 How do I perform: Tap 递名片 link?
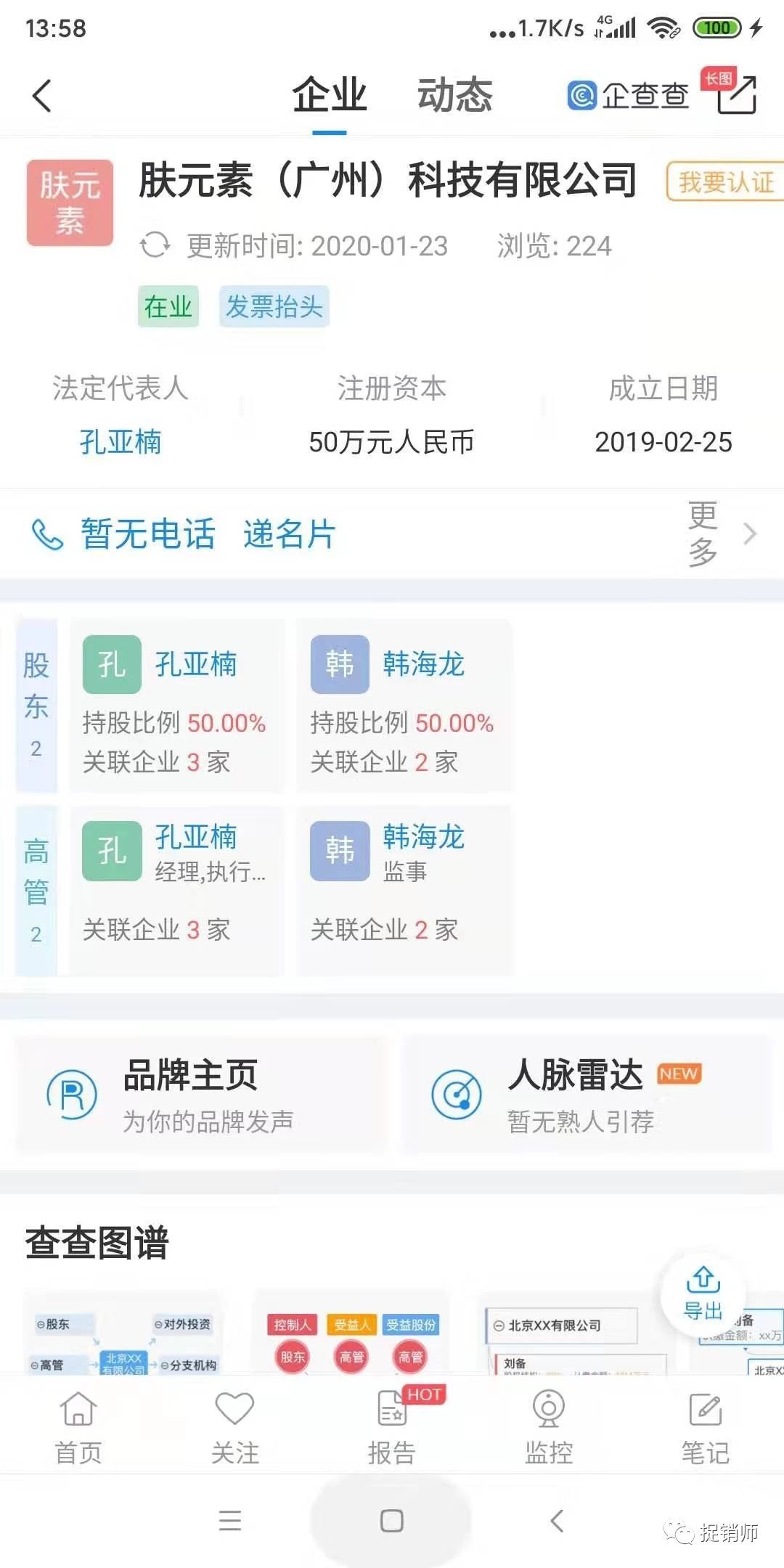[x=290, y=534]
